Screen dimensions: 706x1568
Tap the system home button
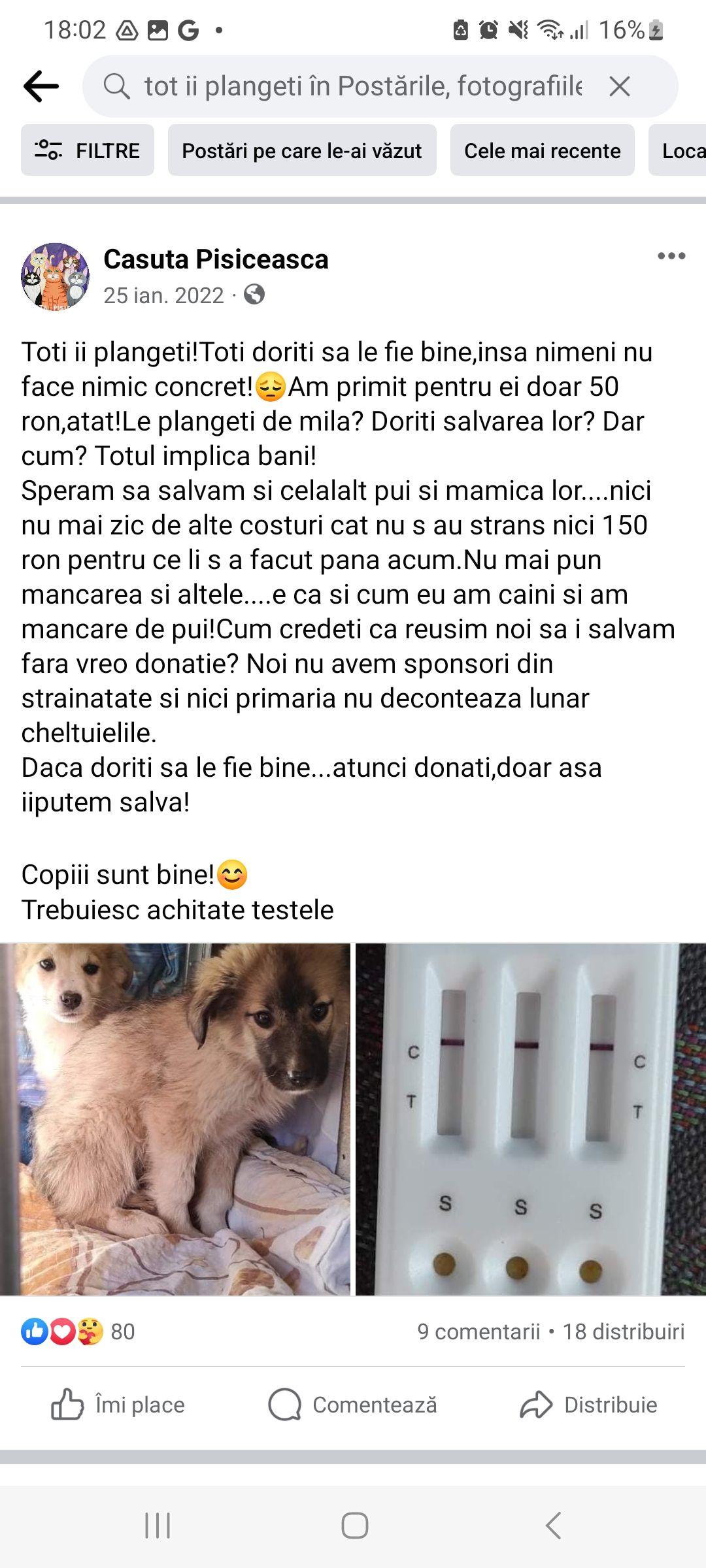[354, 1526]
